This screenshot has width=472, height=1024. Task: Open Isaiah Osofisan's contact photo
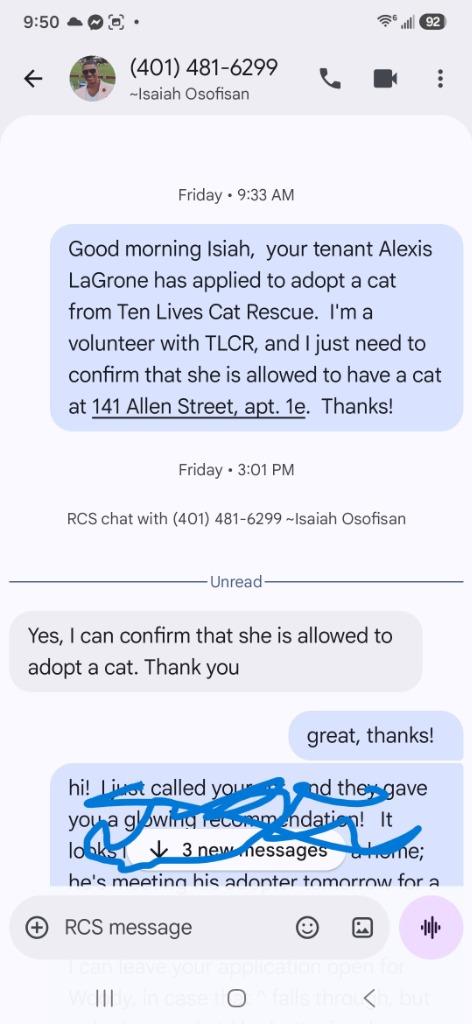point(93,79)
